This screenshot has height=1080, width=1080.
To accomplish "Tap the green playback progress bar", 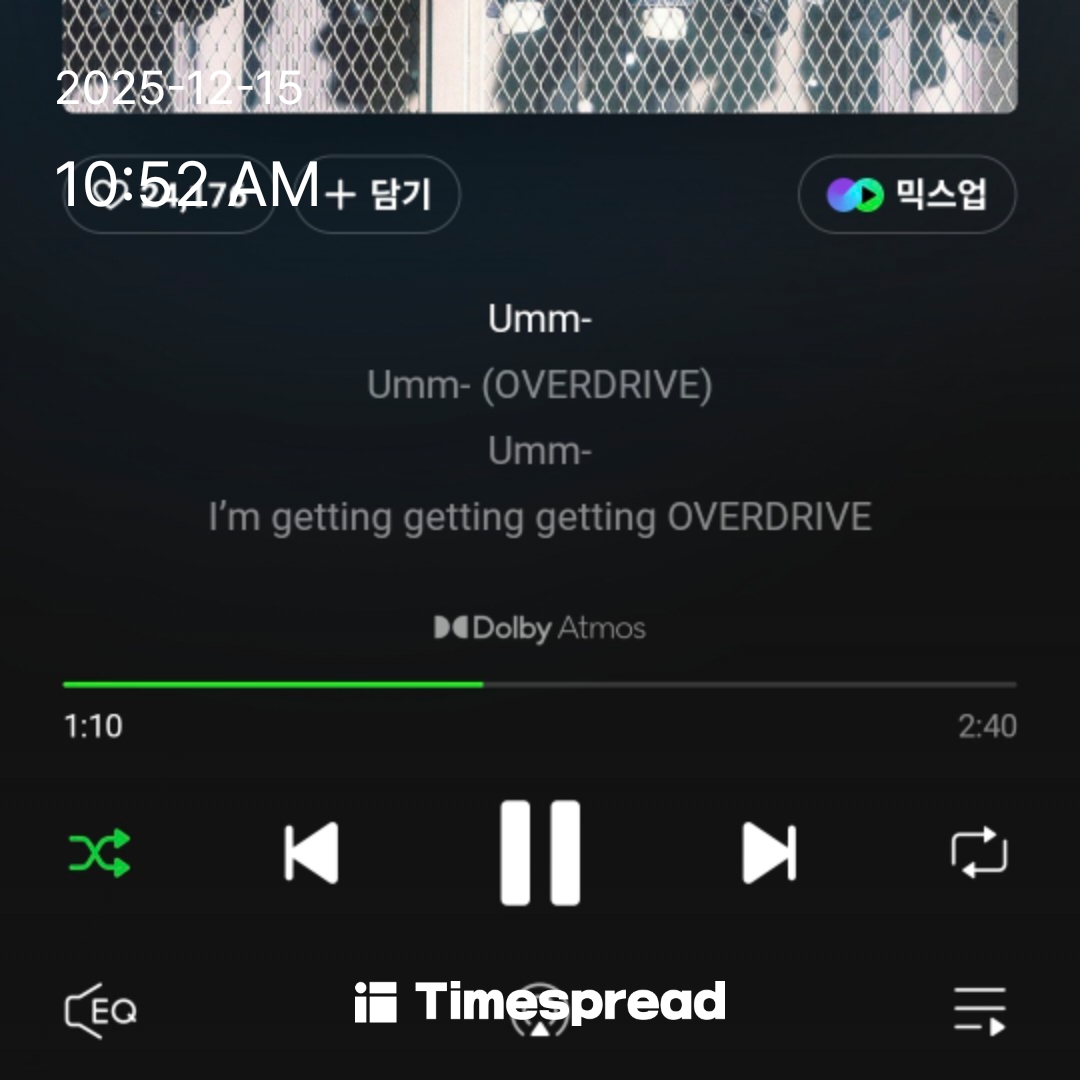I will [273, 684].
